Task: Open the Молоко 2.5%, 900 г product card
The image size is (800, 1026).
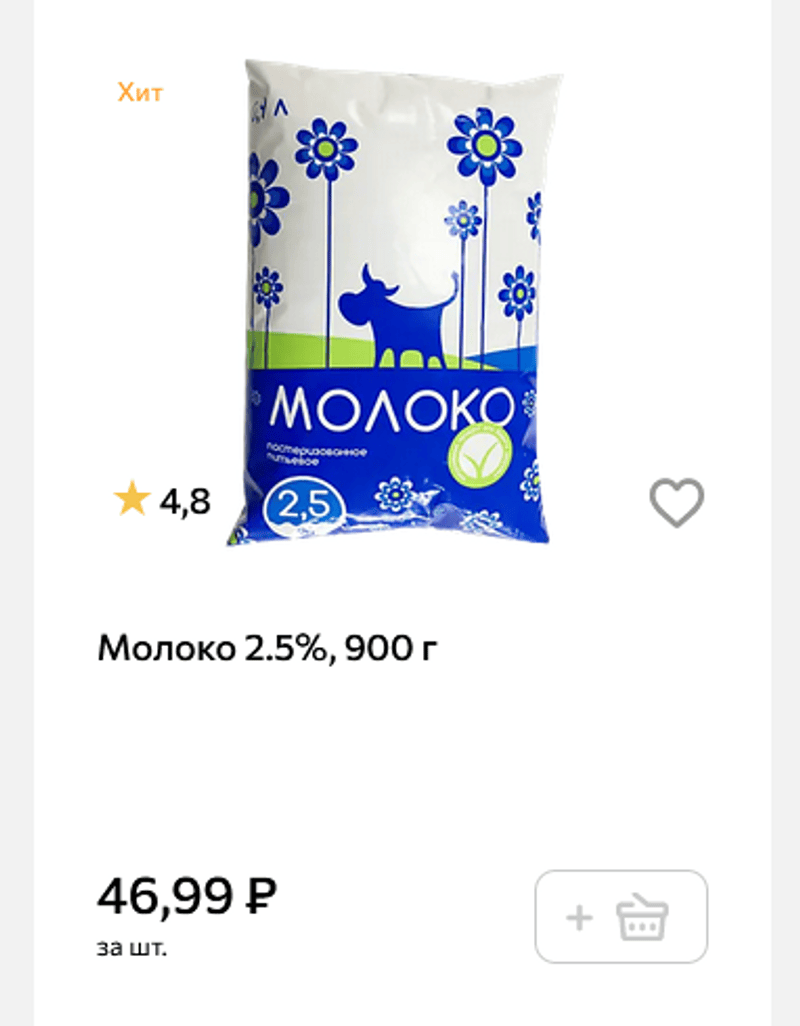Action: (x=268, y=650)
